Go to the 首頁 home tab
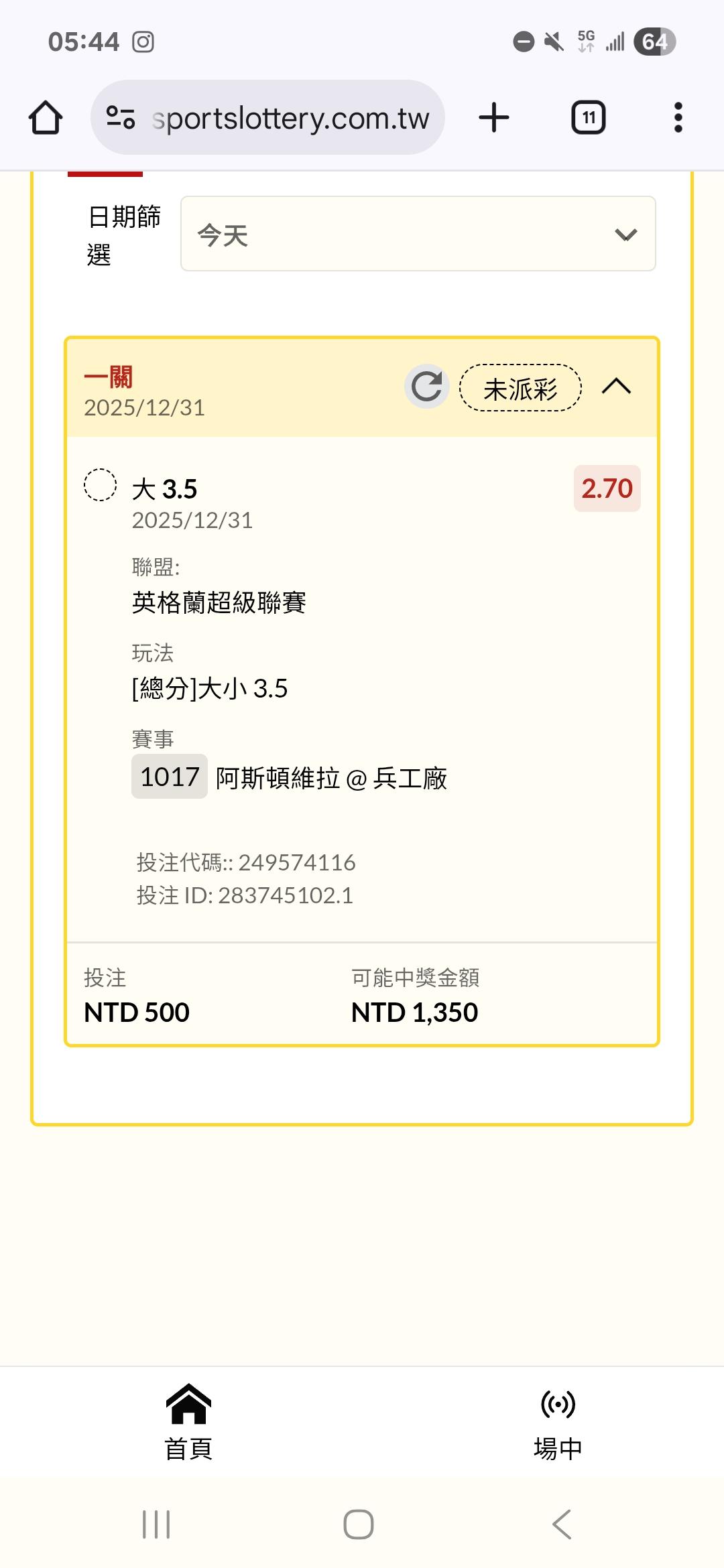 pos(188,1422)
